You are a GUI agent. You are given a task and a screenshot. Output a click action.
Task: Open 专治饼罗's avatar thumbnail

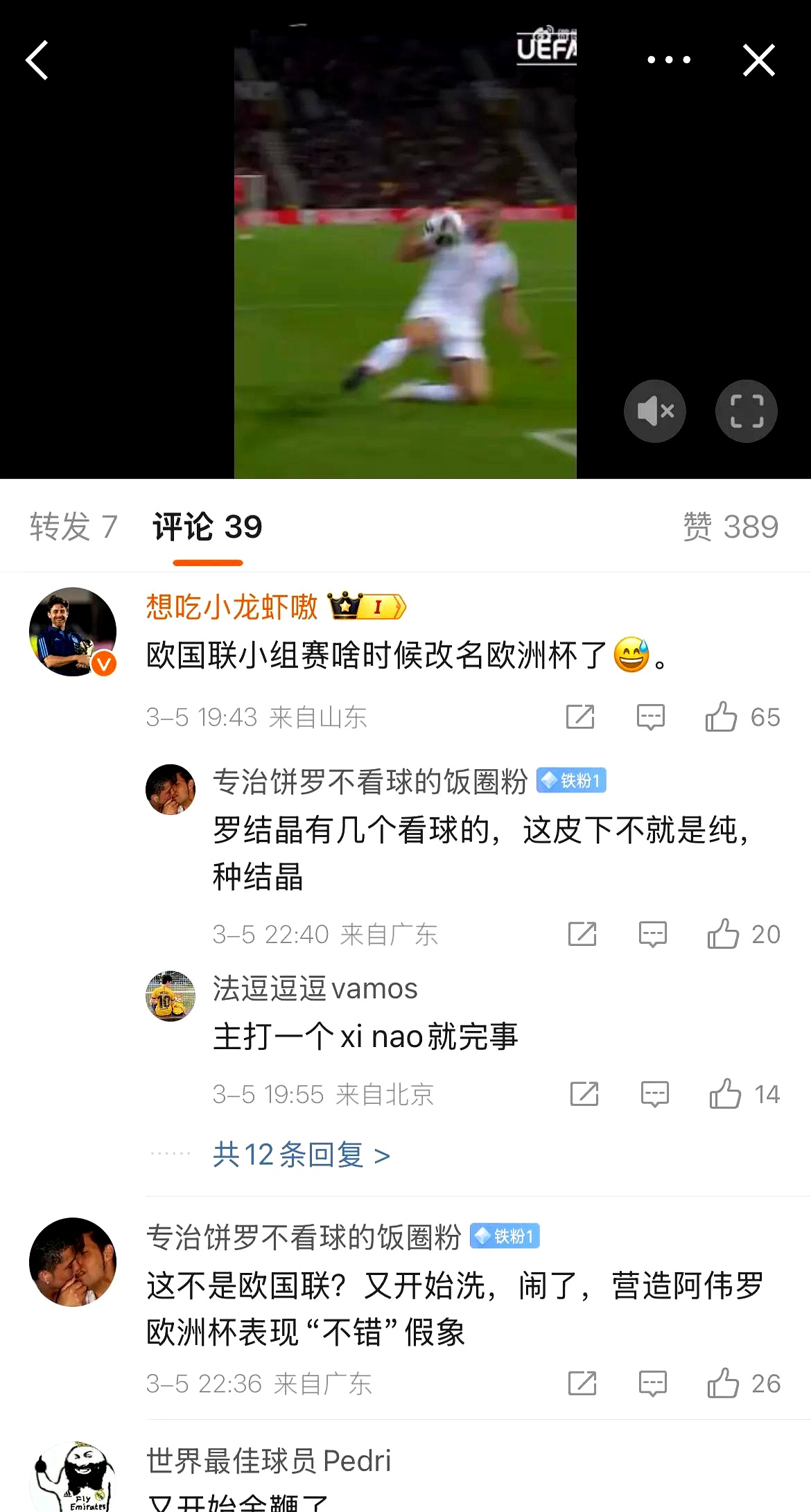170,790
